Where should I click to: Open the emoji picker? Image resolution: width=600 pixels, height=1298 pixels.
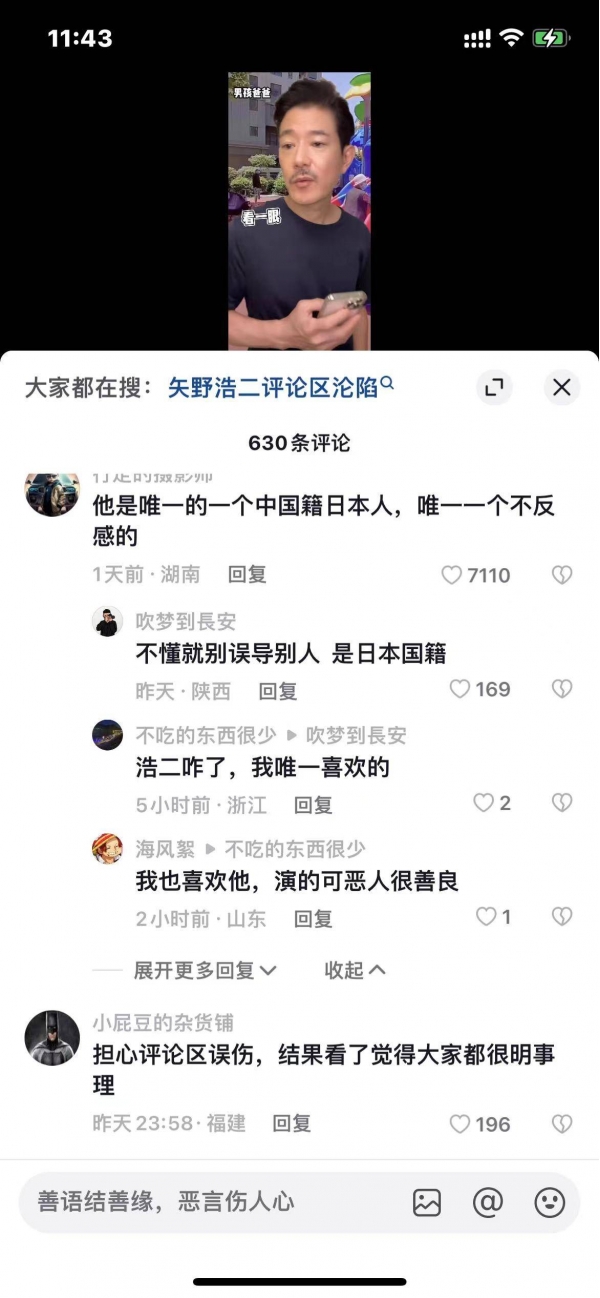pyautogui.click(x=549, y=1202)
